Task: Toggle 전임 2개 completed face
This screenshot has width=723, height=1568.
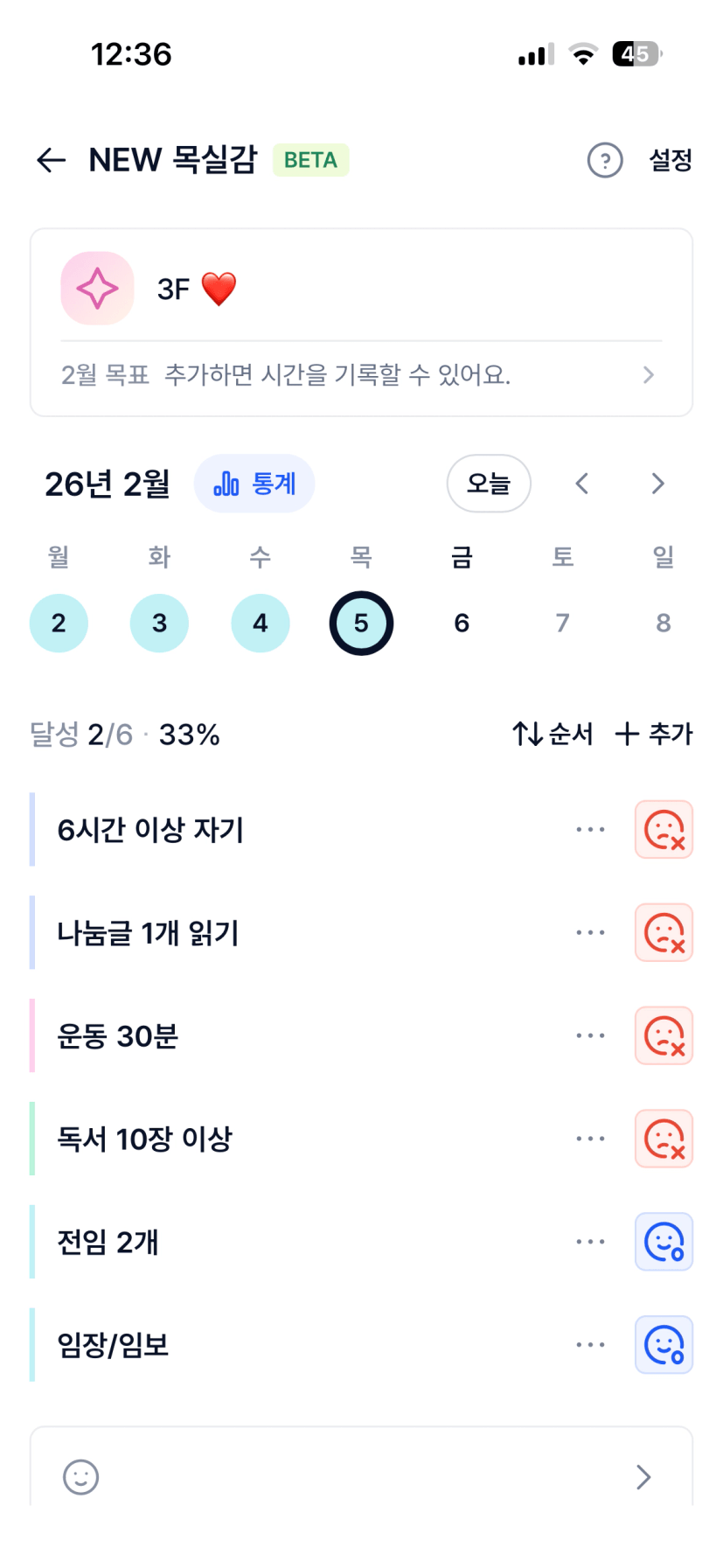Action: click(x=664, y=1242)
